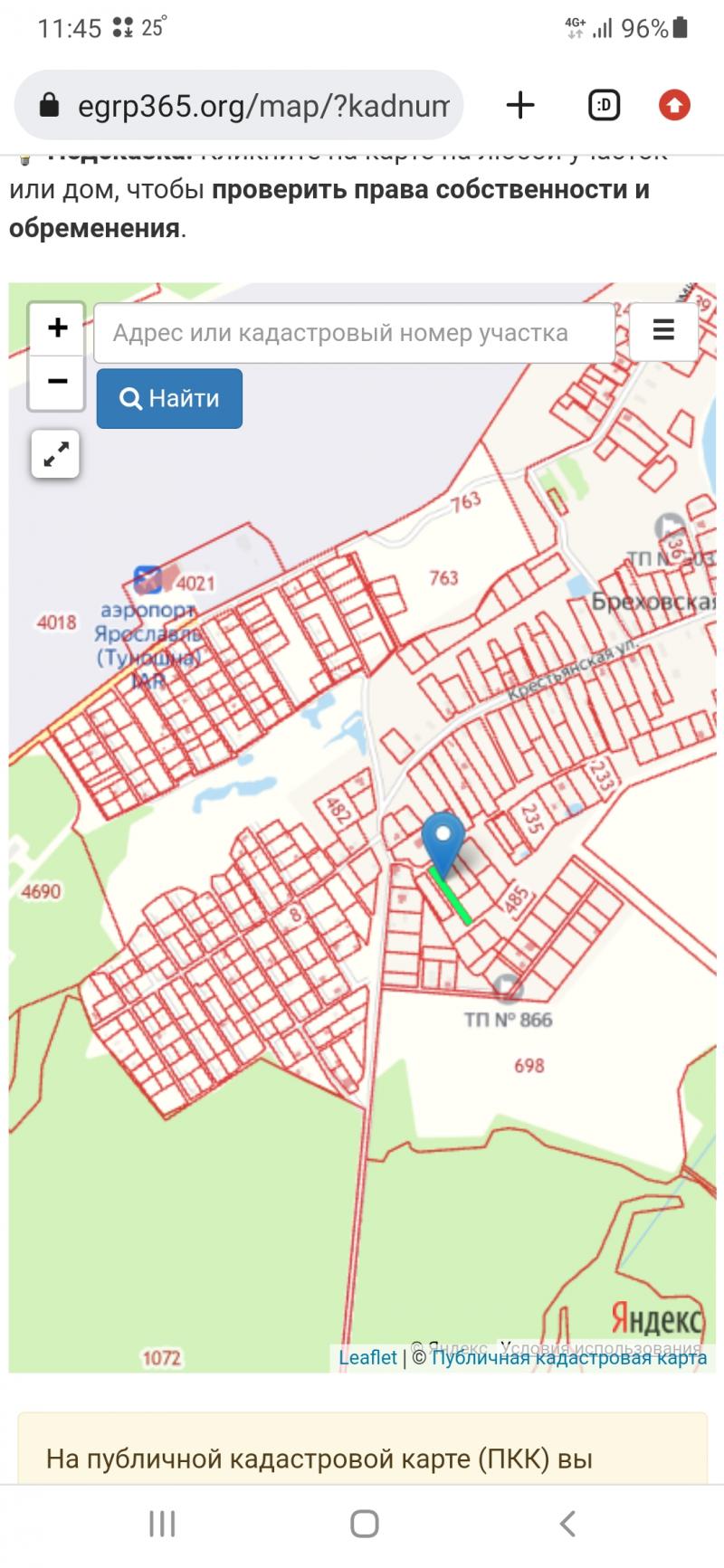The height and width of the screenshot is (1568, 724).
Task: Focus the address or cadastral number field
Action: click(x=354, y=333)
